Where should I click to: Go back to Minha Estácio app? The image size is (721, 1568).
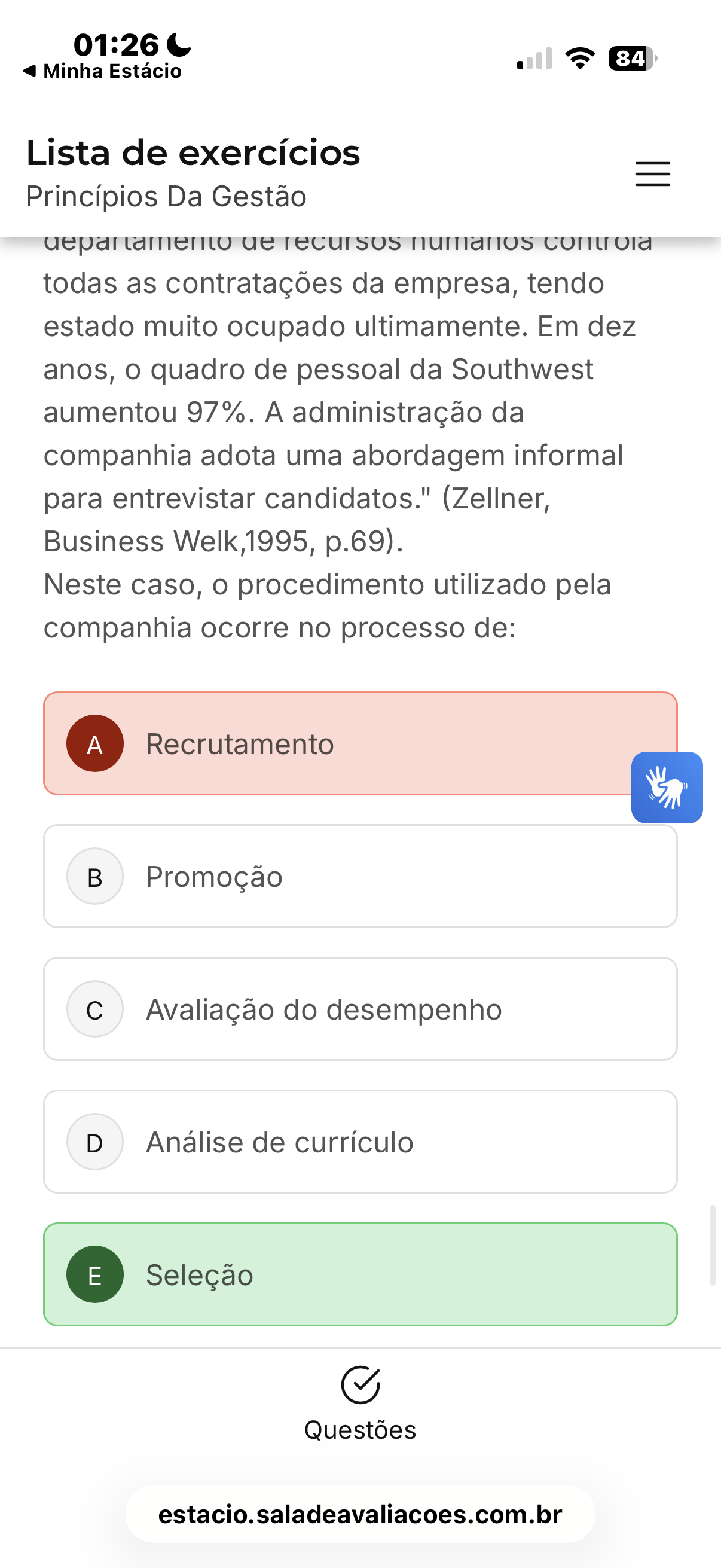pyautogui.click(x=103, y=71)
